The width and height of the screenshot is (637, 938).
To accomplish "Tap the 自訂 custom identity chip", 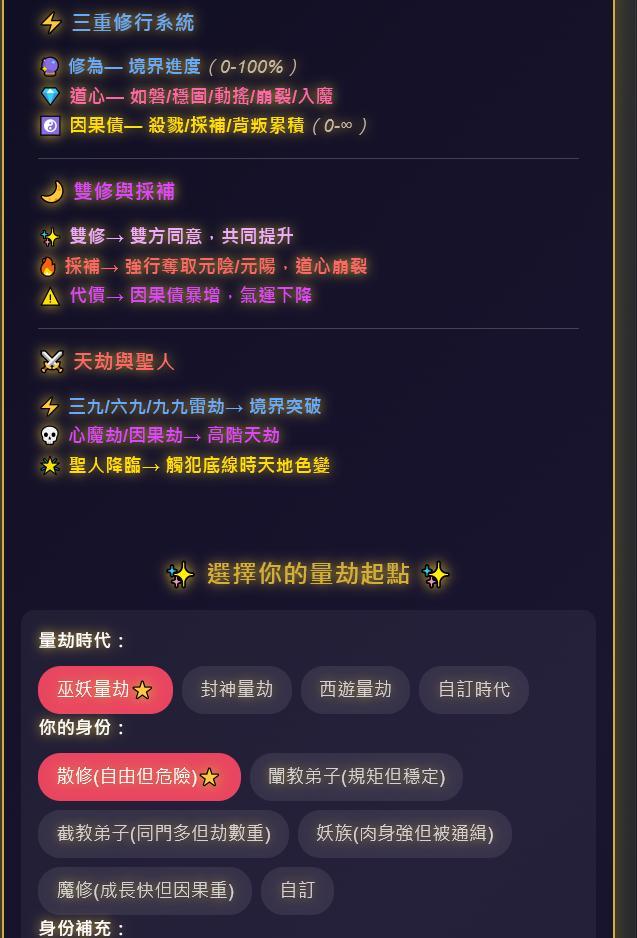I will (297, 891).
